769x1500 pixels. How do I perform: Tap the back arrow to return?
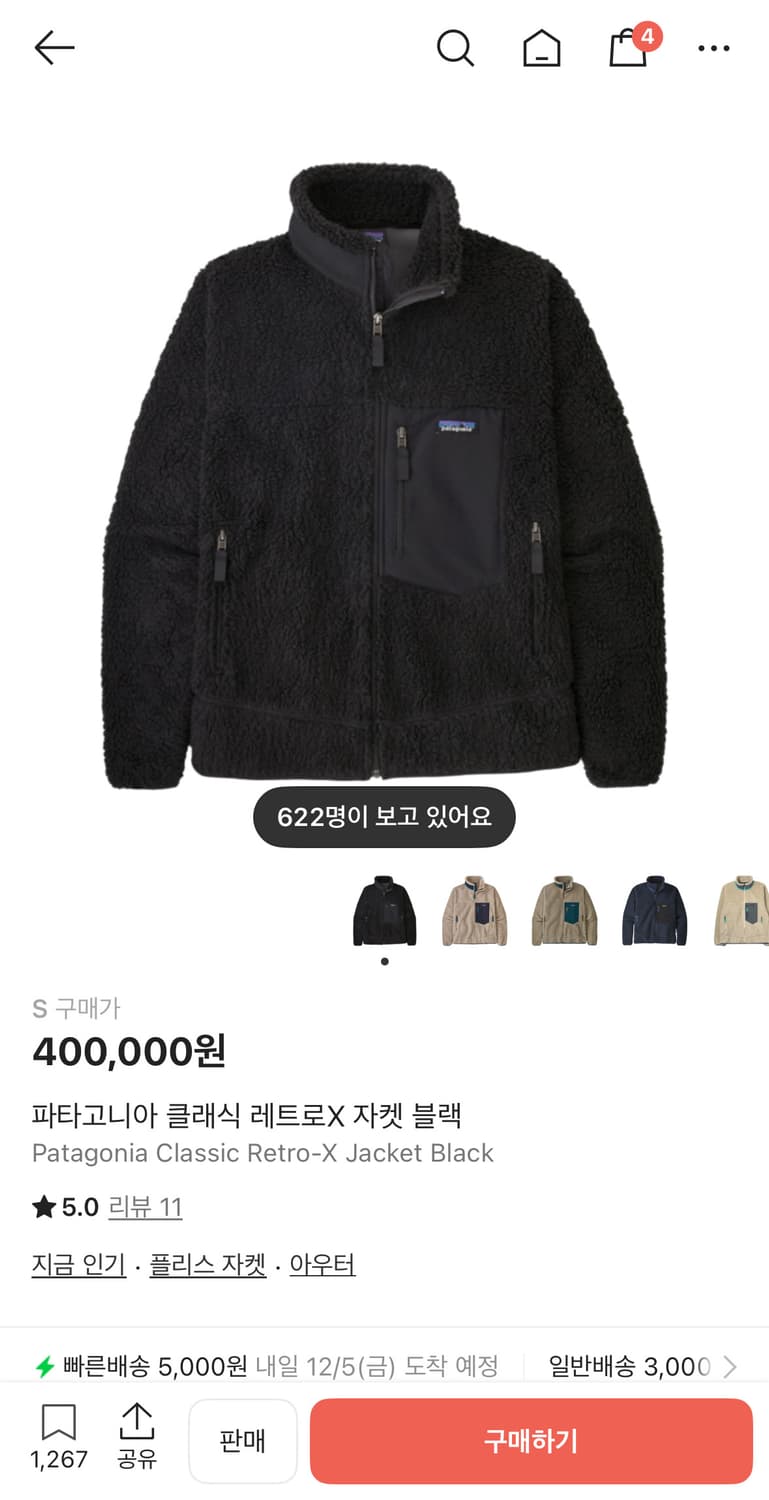coord(55,47)
